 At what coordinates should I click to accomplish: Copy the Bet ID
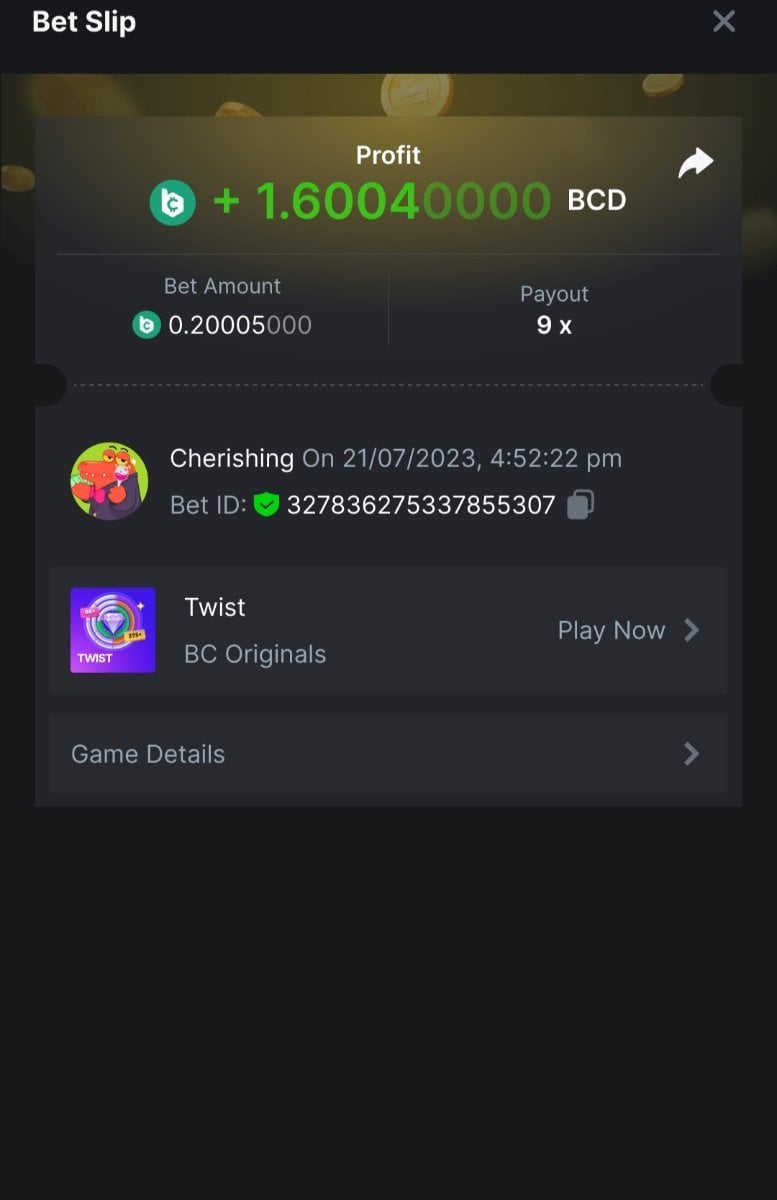[x=580, y=505]
